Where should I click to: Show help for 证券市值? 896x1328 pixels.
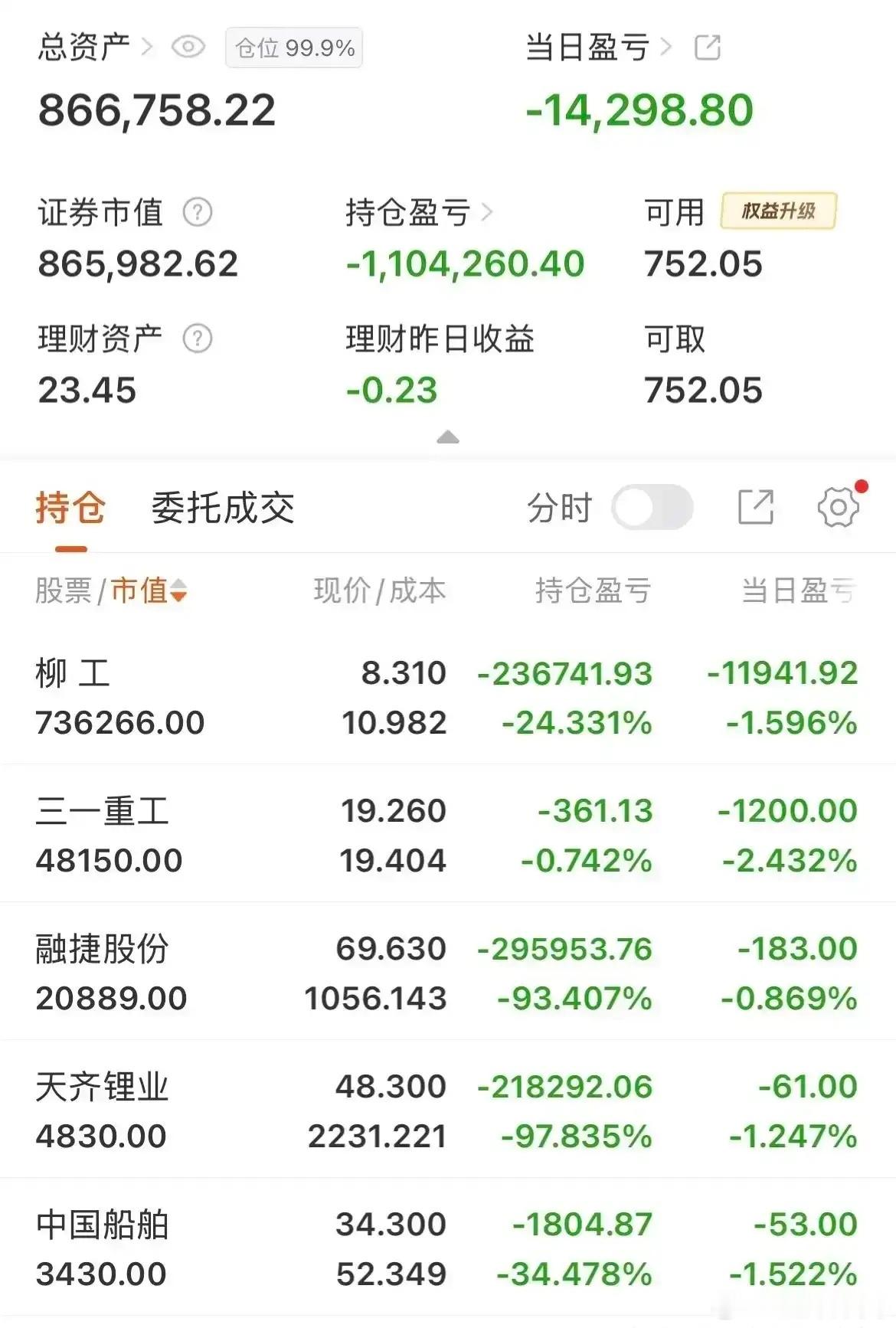point(198,212)
